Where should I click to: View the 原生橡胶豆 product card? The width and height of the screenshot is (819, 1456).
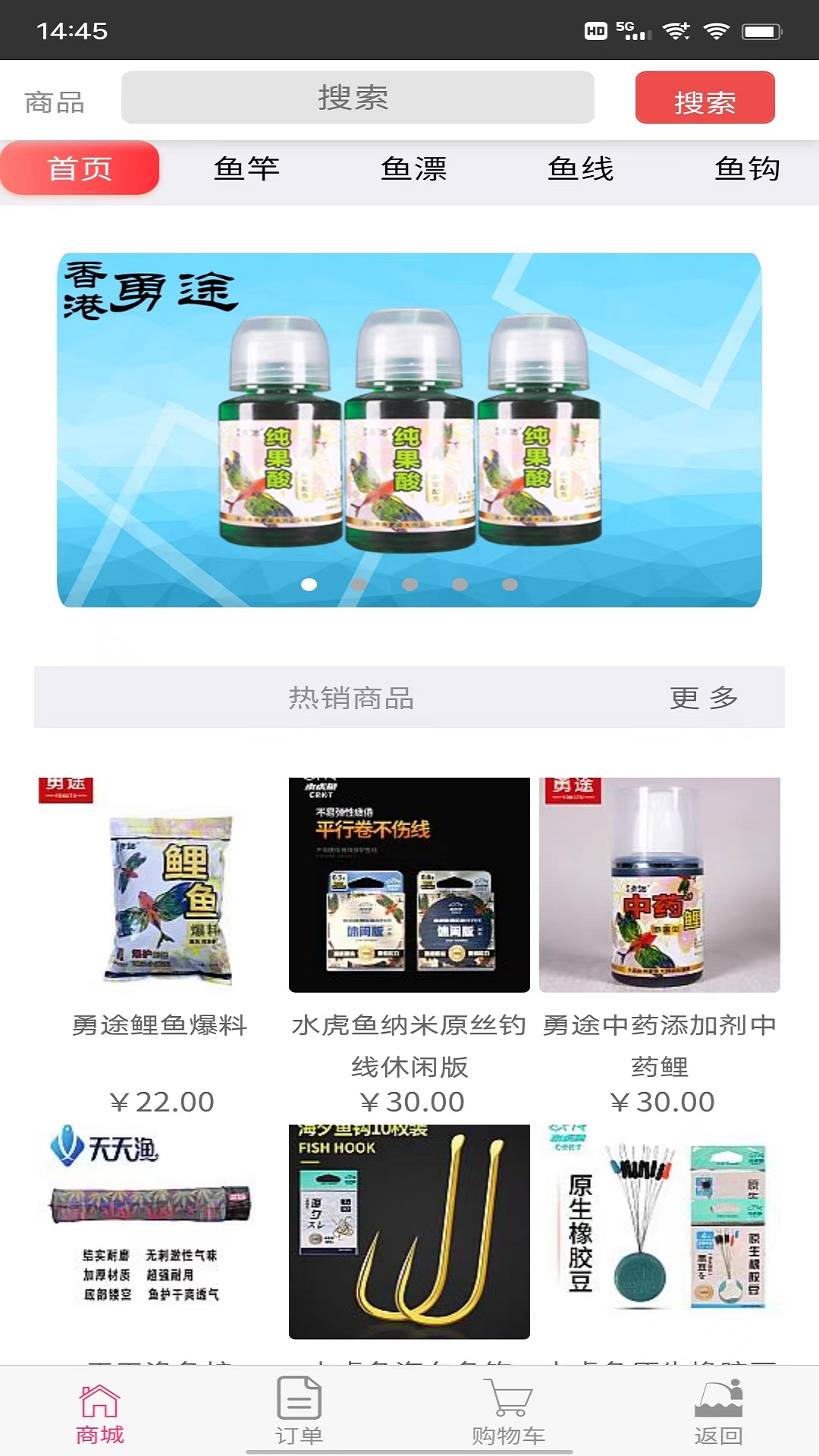click(660, 1232)
